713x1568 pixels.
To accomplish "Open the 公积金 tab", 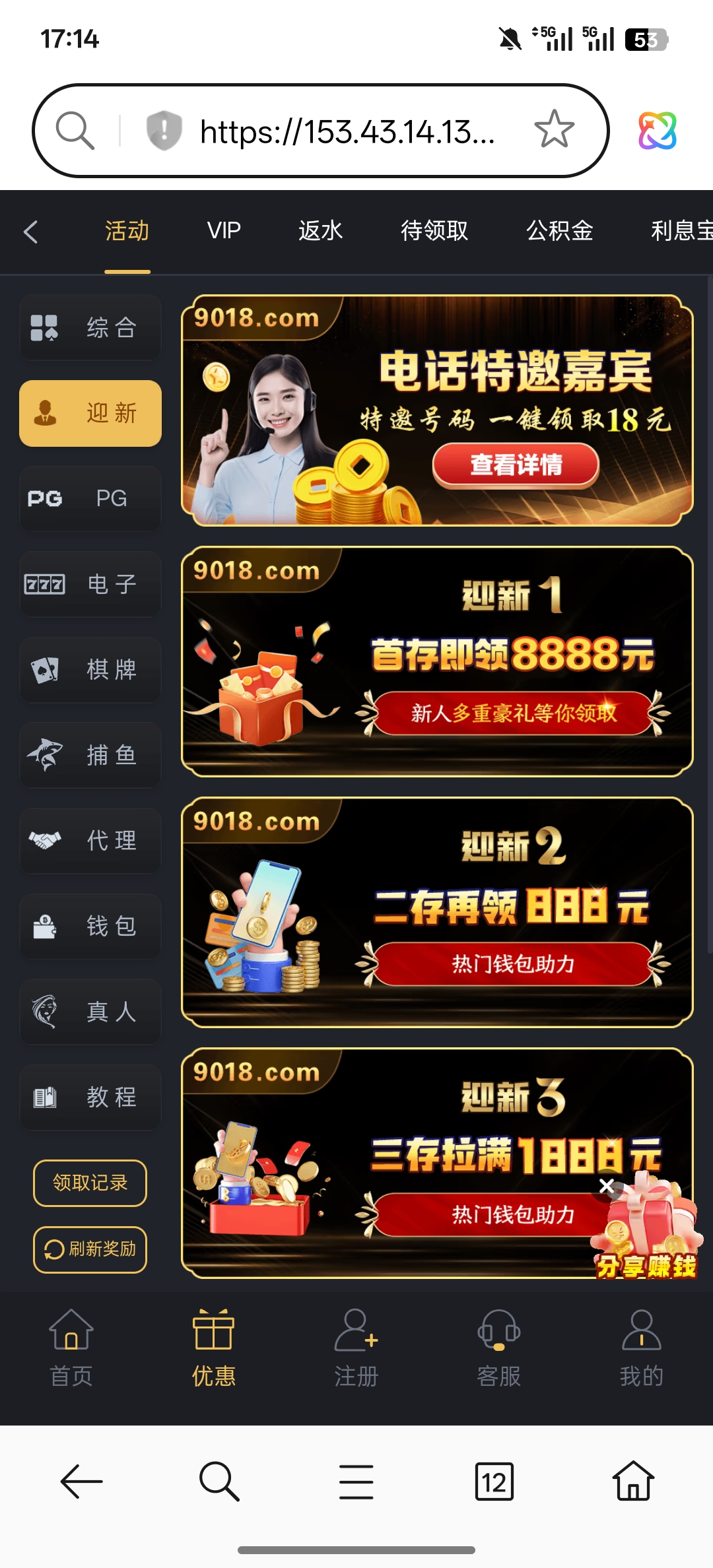I will (x=559, y=231).
